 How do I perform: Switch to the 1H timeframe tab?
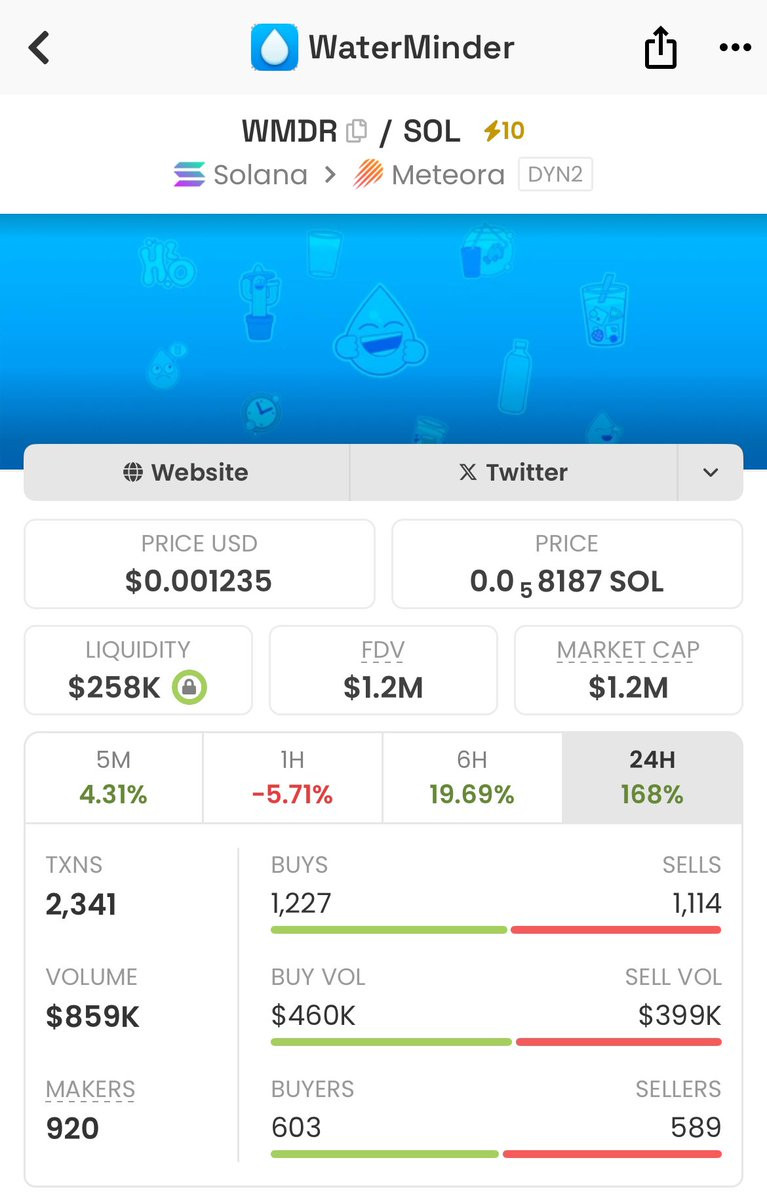point(293,778)
